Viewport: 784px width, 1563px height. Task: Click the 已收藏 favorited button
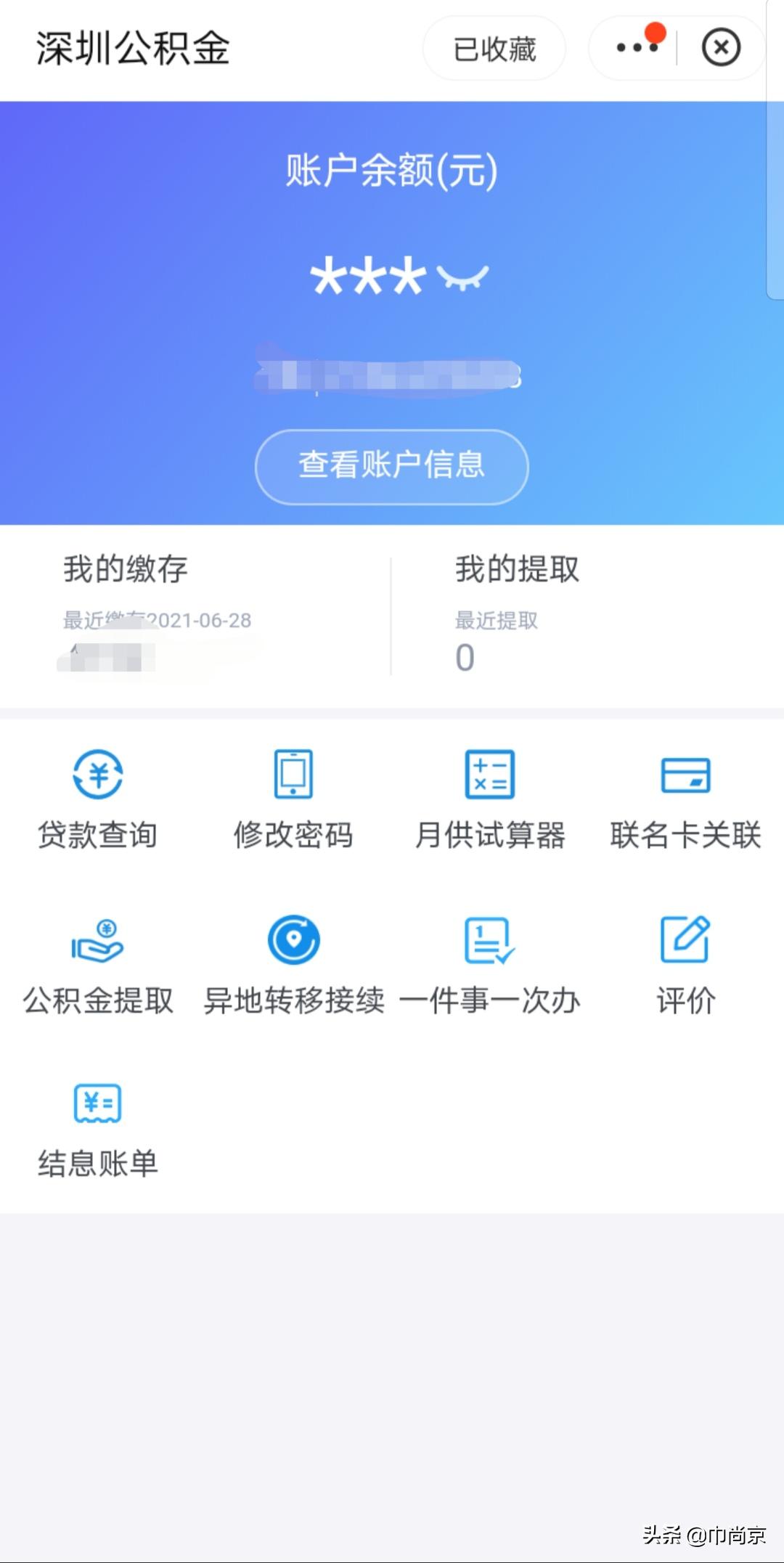tap(494, 49)
